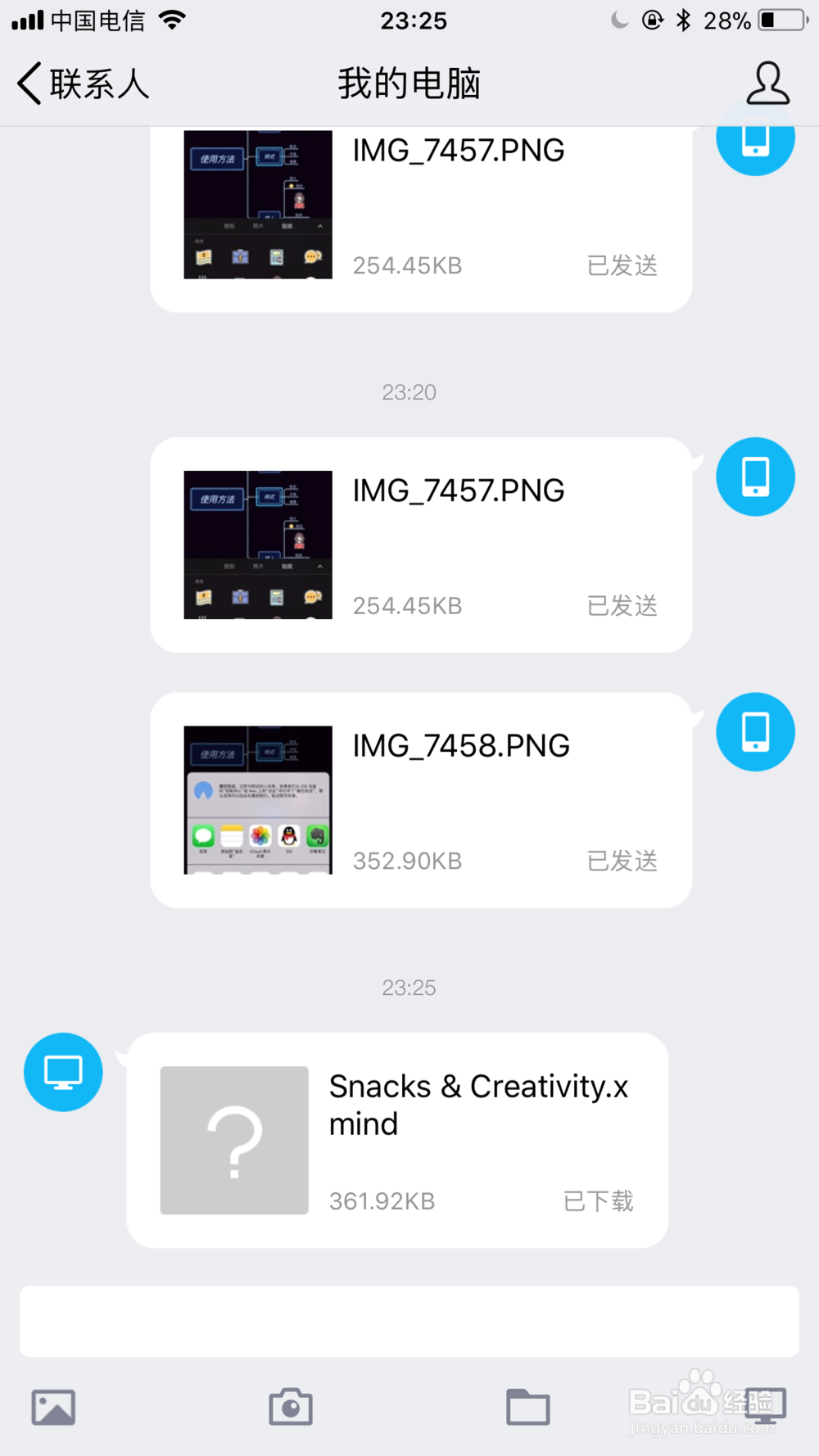Open the first IMG_7457.PNG thumbnail
The height and width of the screenshot is (1456, 819).
[x=257, y=205]
